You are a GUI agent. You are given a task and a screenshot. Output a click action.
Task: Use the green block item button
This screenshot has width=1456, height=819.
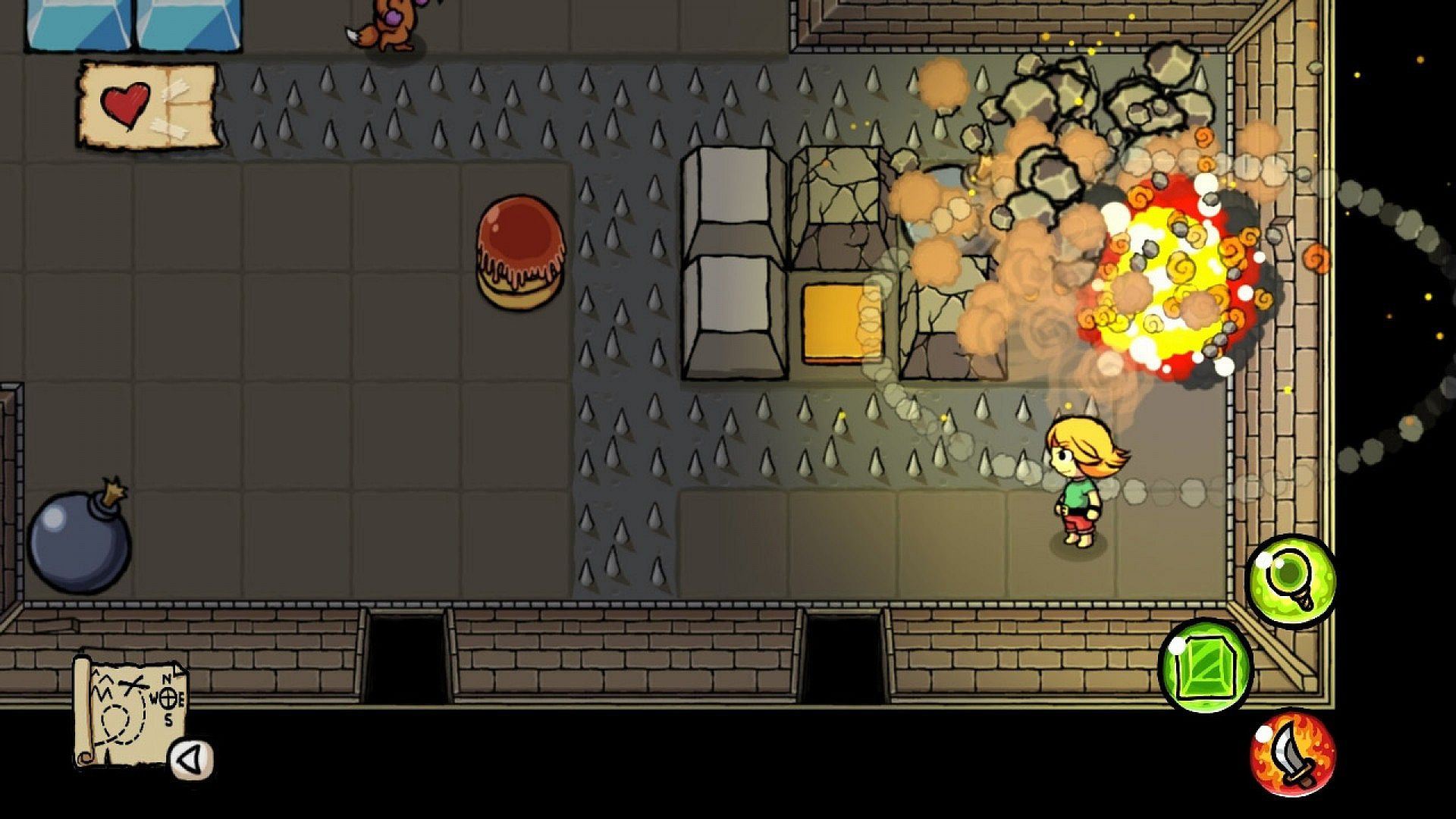click(1206, 666)
